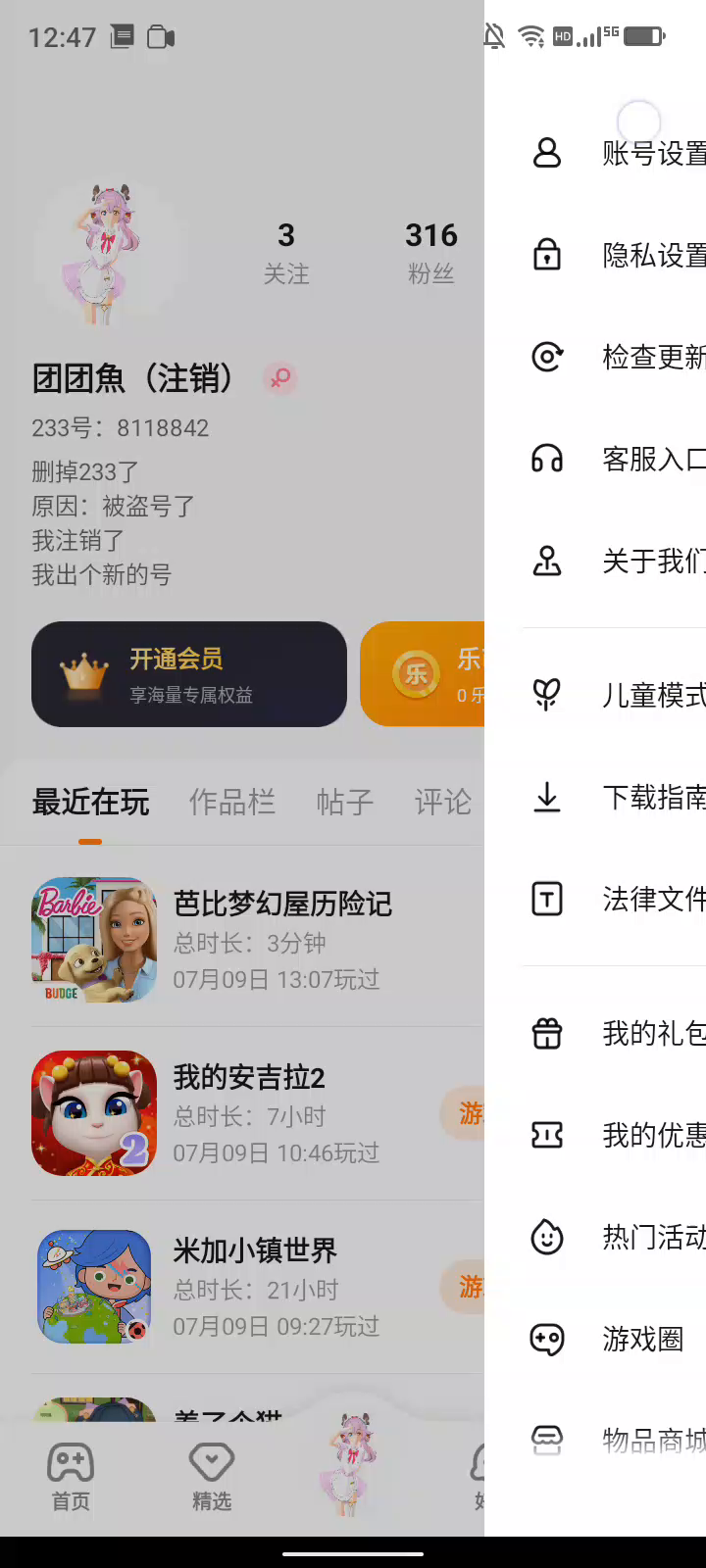The image size is (706, 1568).
Task: Tap the 开通会员 membership button
Action: click(189, 674)
